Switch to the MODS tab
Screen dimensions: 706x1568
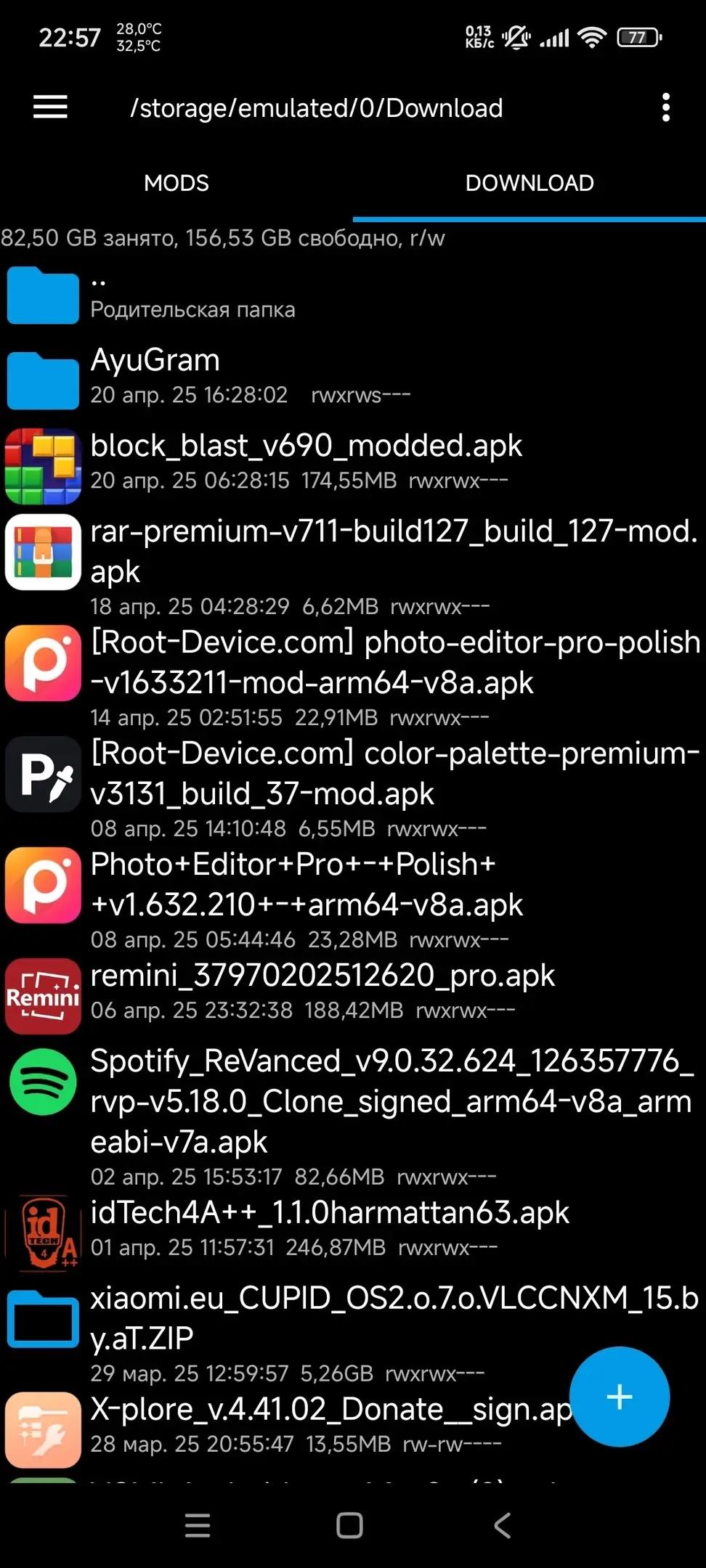pos(176,183)
